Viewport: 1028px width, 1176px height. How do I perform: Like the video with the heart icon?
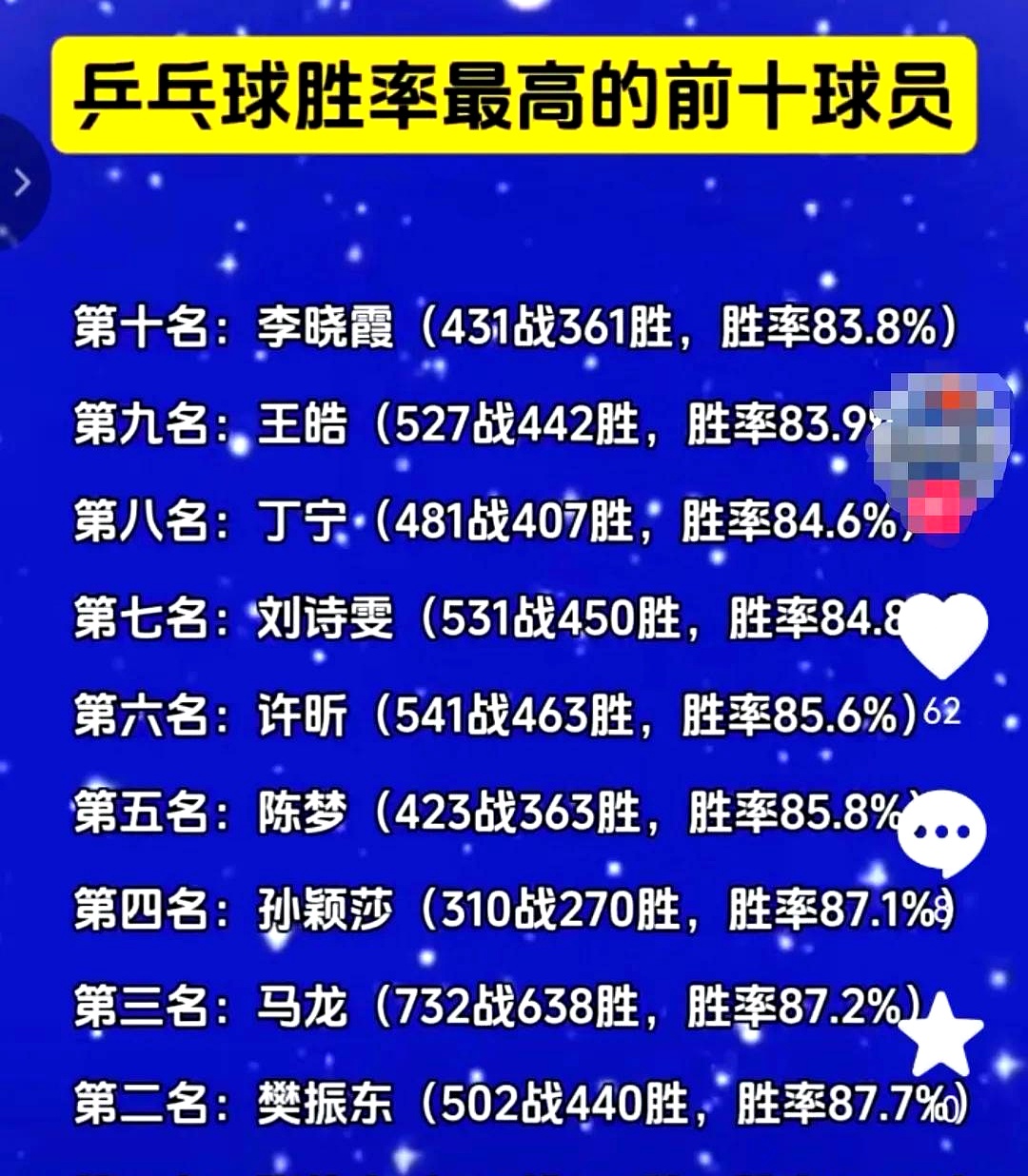click(x=942, y=633)
